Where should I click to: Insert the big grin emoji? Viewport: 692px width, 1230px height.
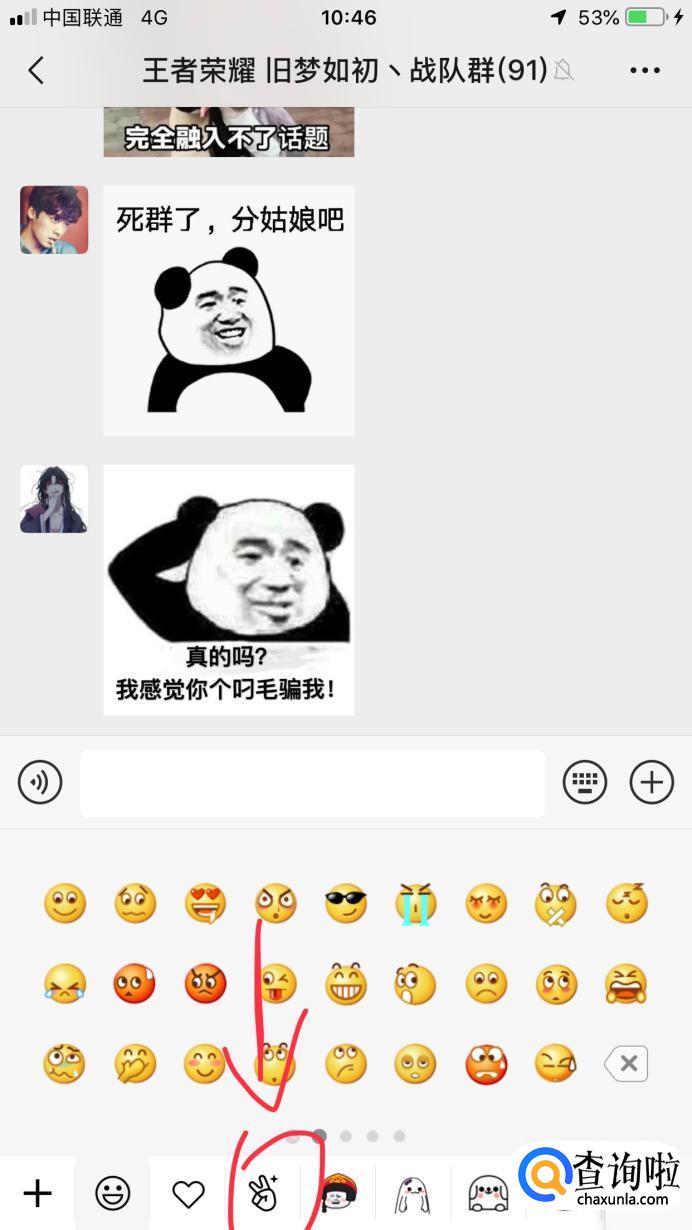(x=346, y=984)
